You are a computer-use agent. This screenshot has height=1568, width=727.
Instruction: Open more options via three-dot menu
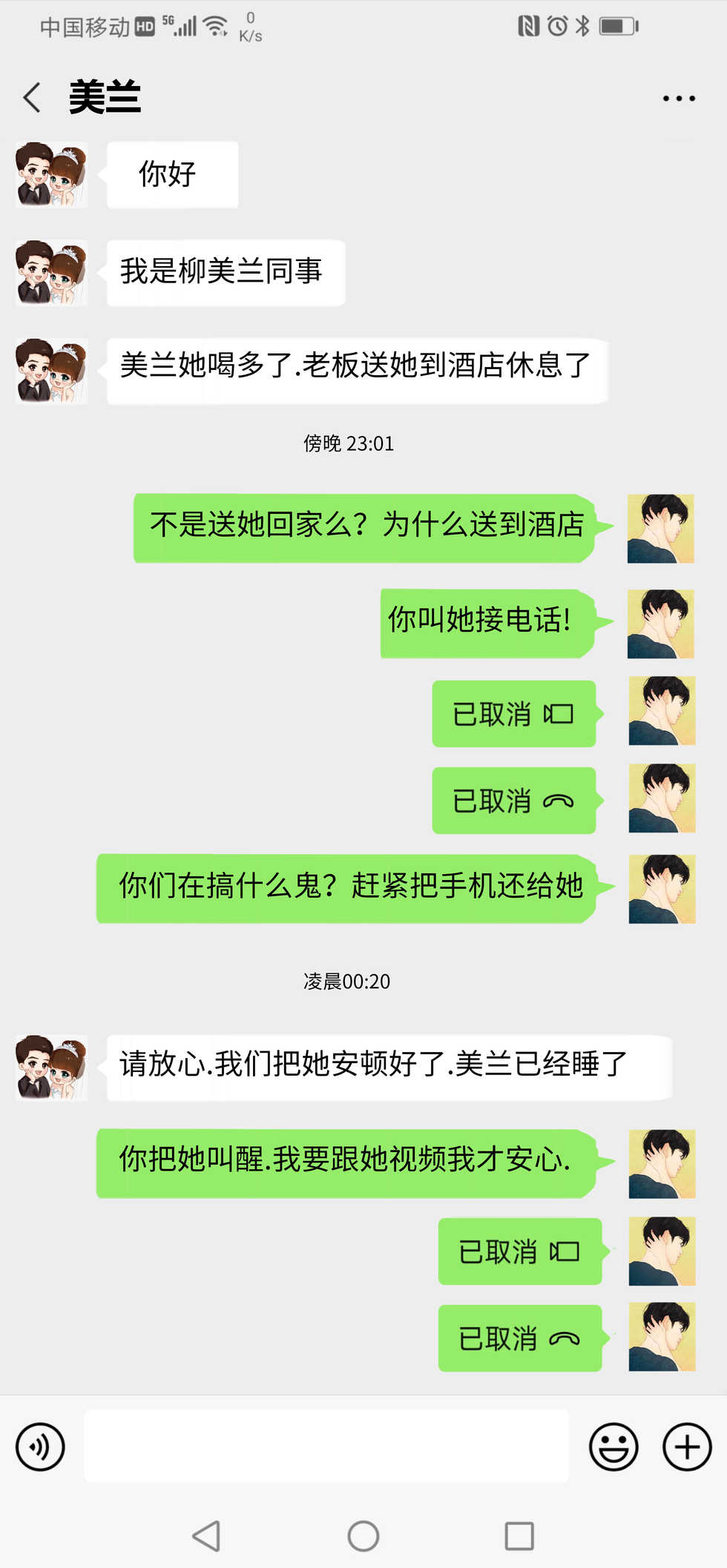pyautogui.click(x=677, y=97)
